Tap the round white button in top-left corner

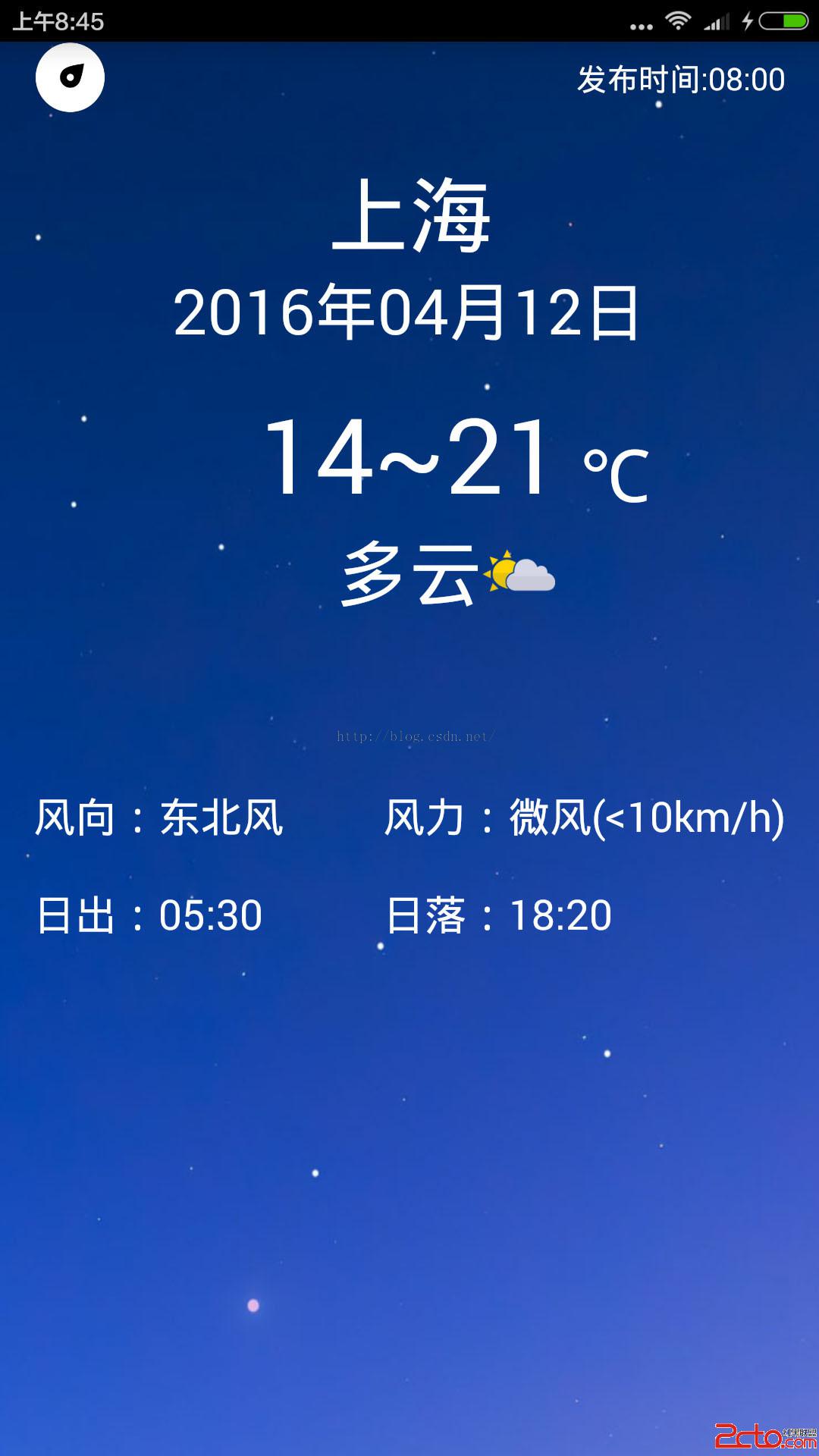coord(70,77)
